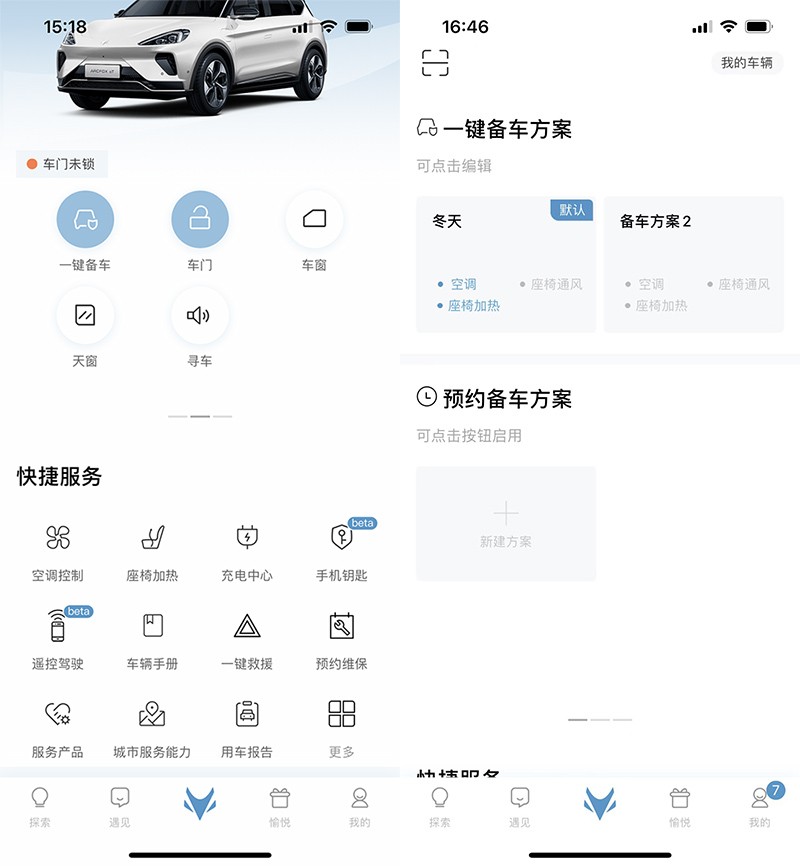The height and width of the screenshot is (866, 800).
Task: Launch 遥控驾驶 beta feature
Action: [x=58, y=636]
